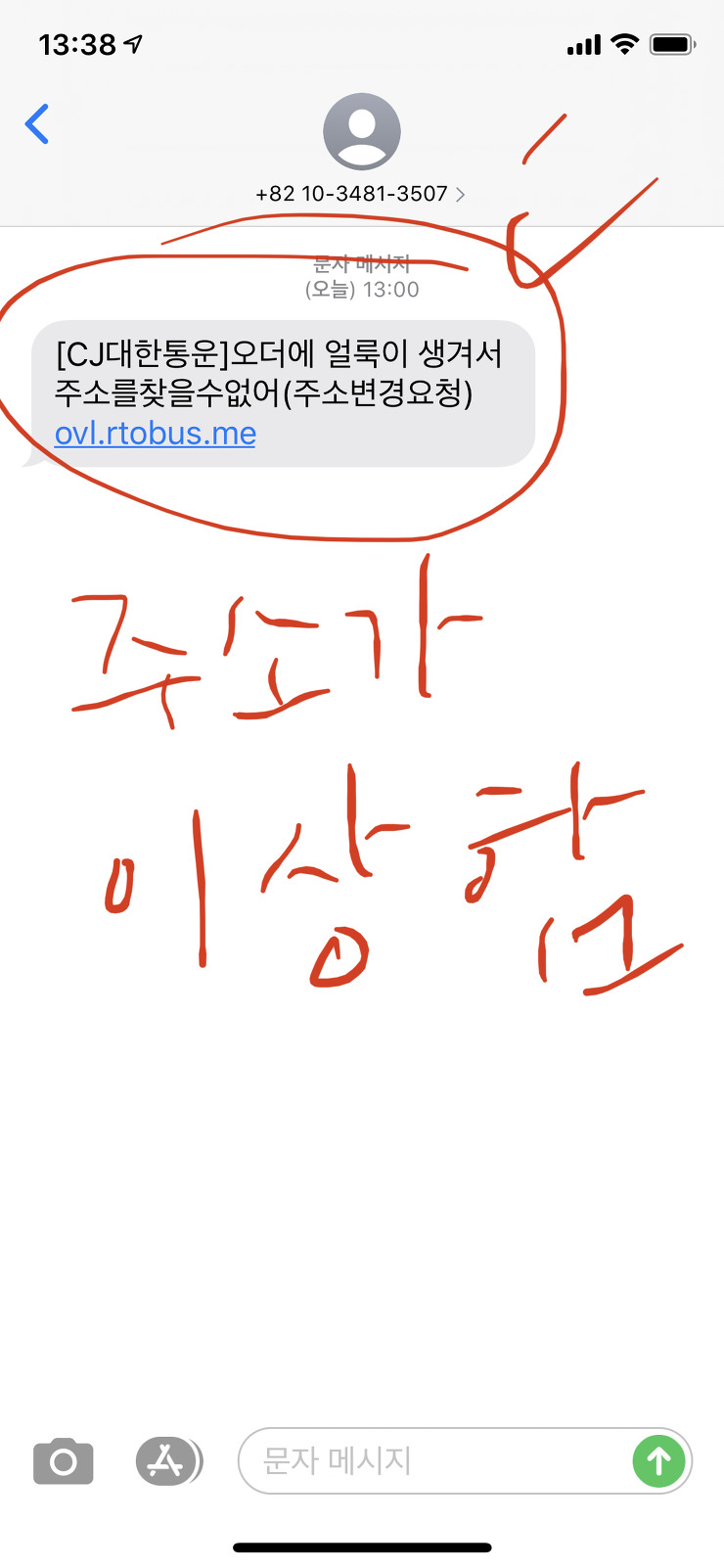Tap the battery level indicator
This screenshot has width=724, height=1568.
pos(671,43)
